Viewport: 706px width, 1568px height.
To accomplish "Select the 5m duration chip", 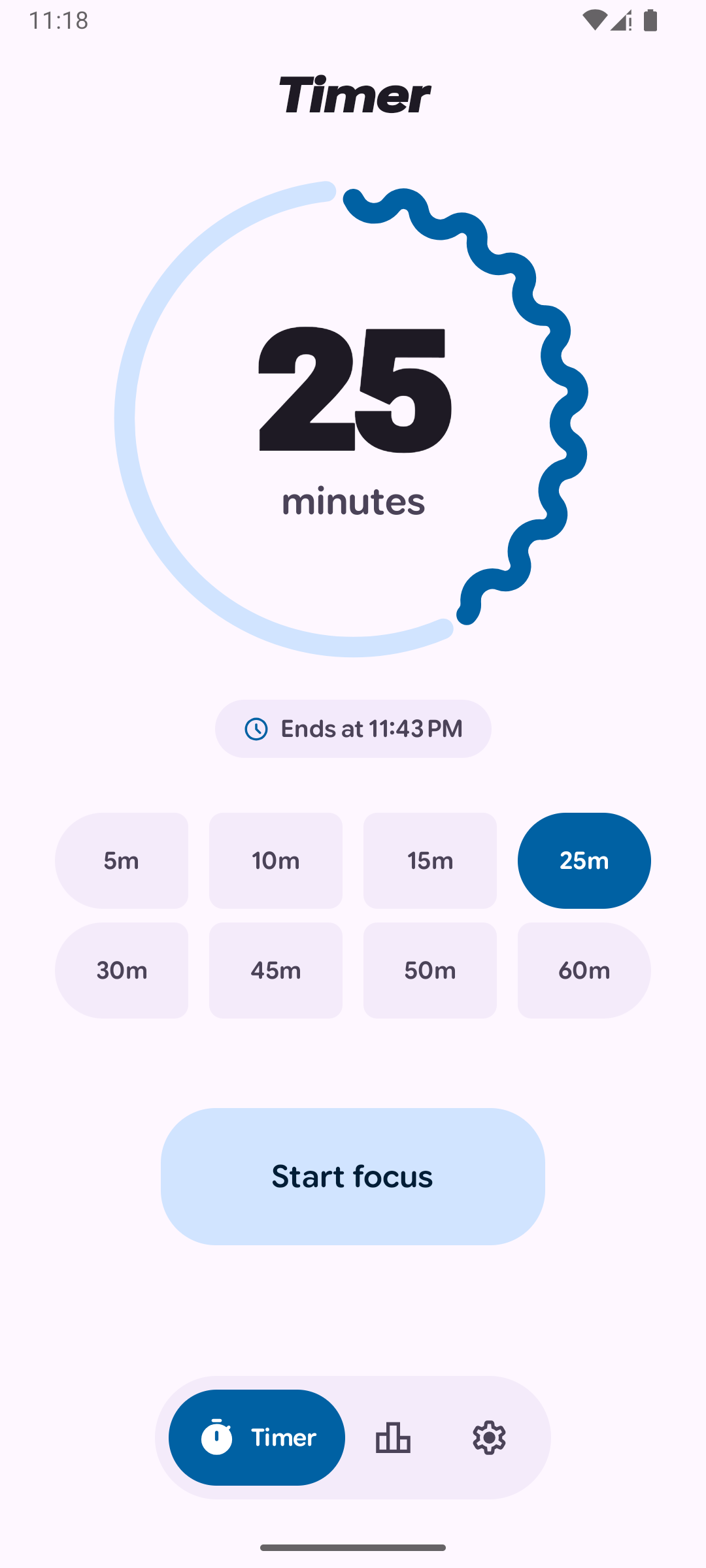I will tap(122, 860).
